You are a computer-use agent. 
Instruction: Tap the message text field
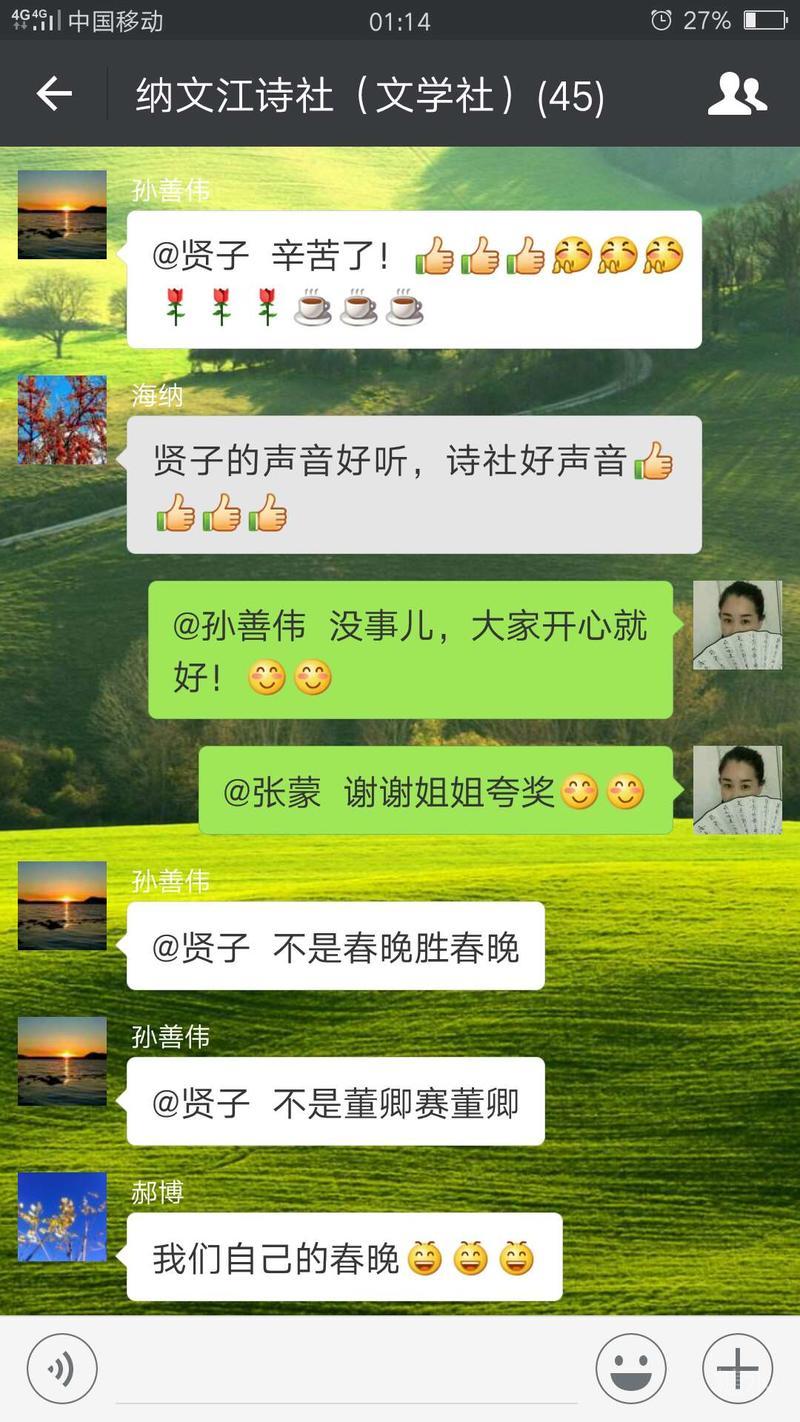click(x=345, y=1370)
